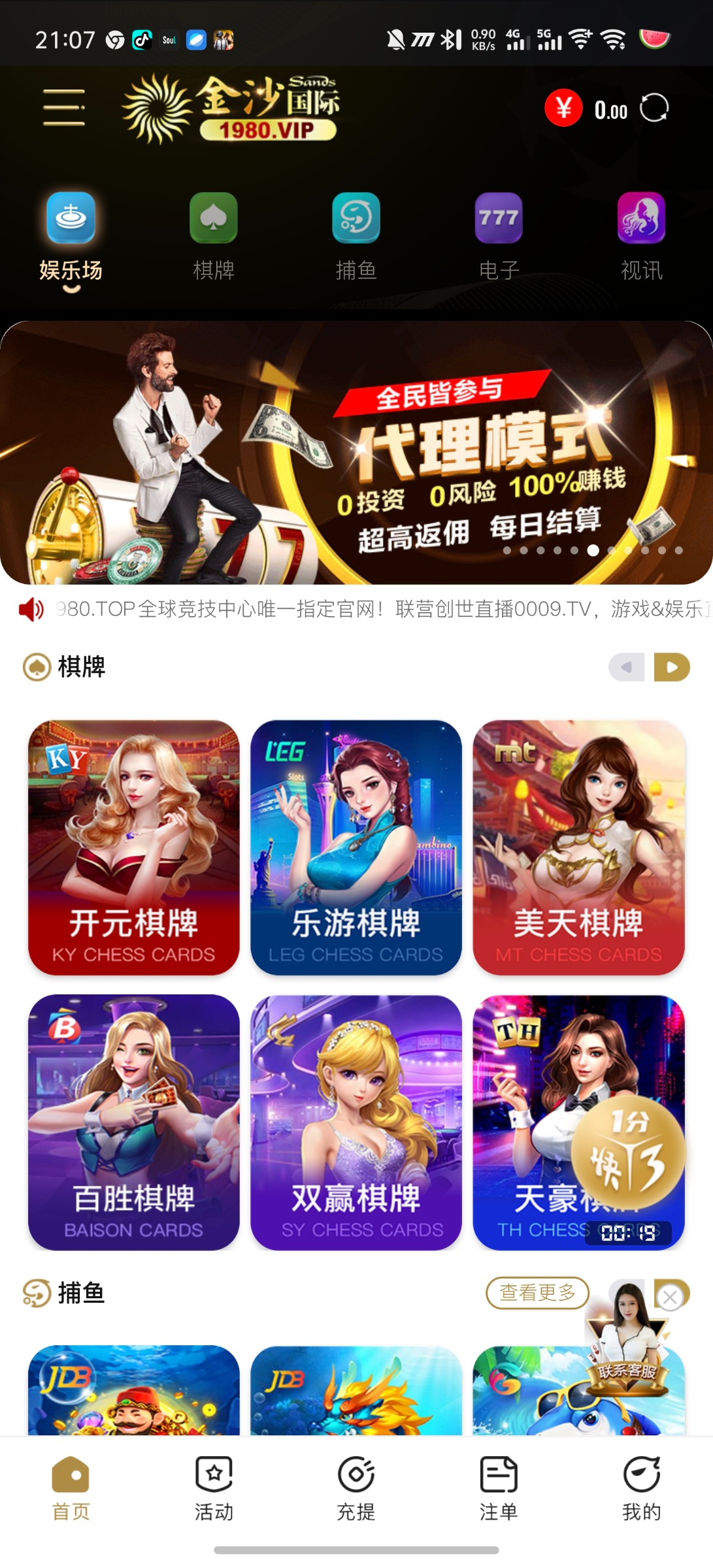Image resolution: width=713 pixels, height=1568 pixels.
Task: Open the 代理模式 promotional banner
Action: (x=356, y=452)
